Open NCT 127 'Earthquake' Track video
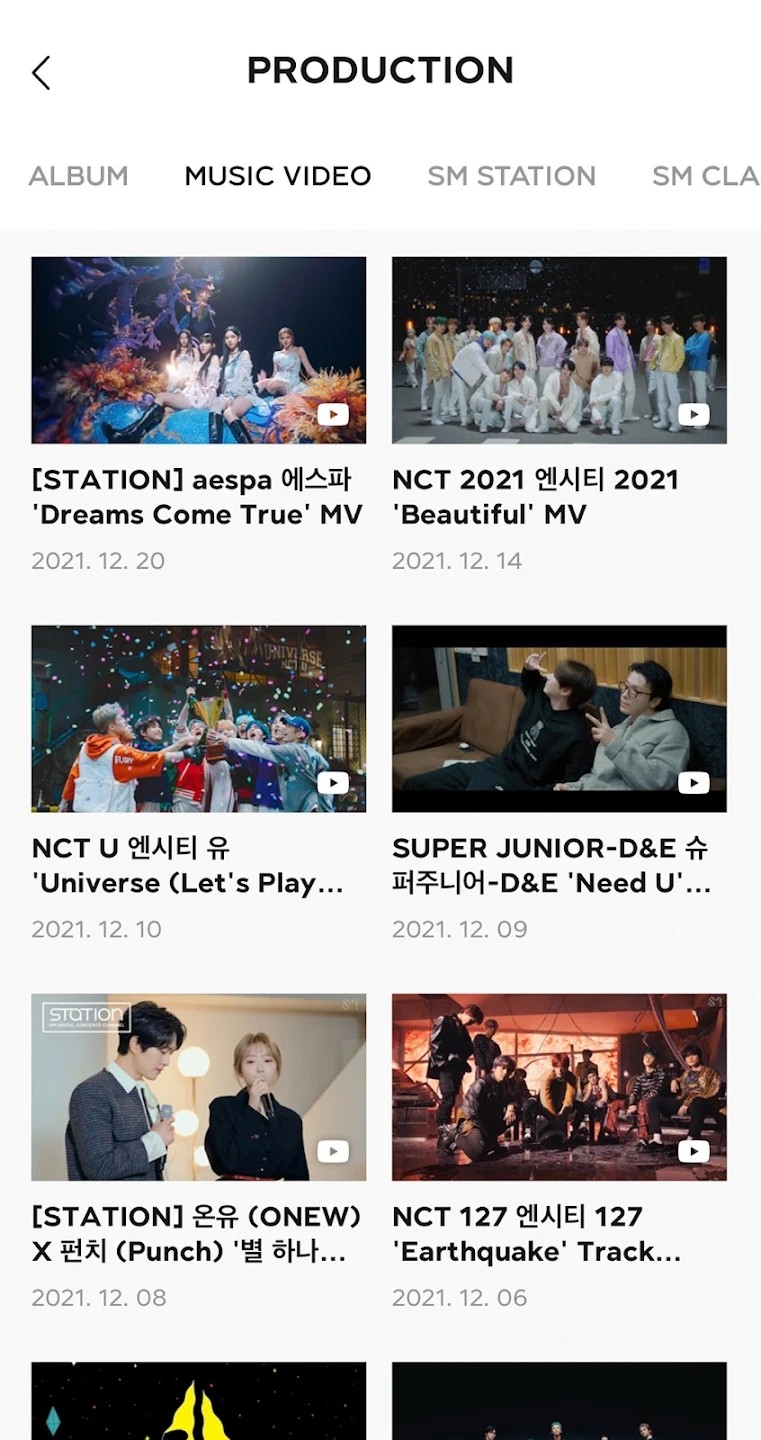 click(x=559, y=1086)
